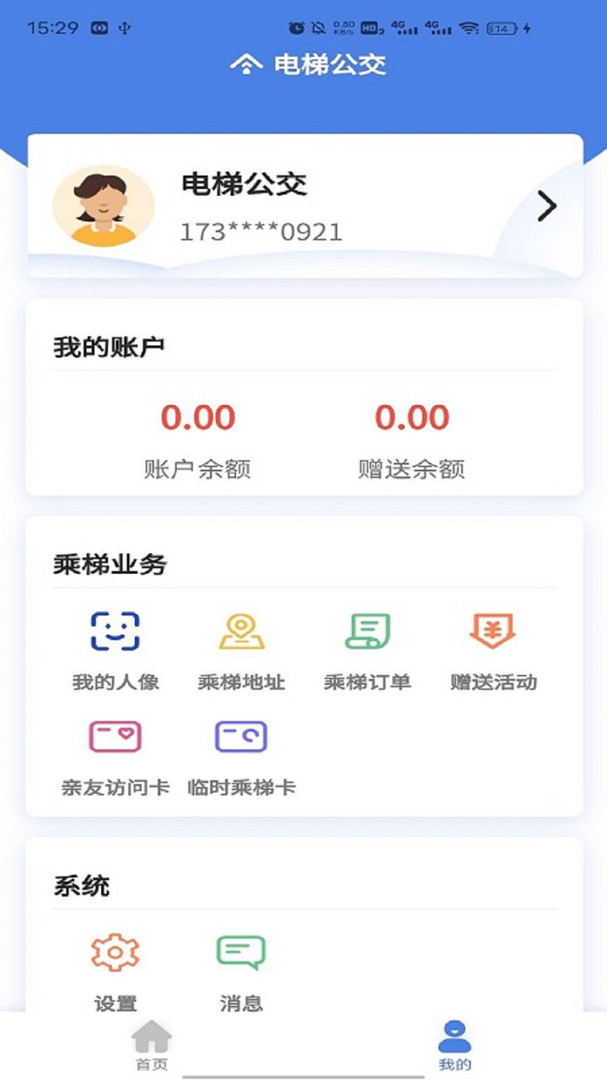Switch to the 首页 tab
This screenshot has height=1080, width=607.
click(152, 1045)
